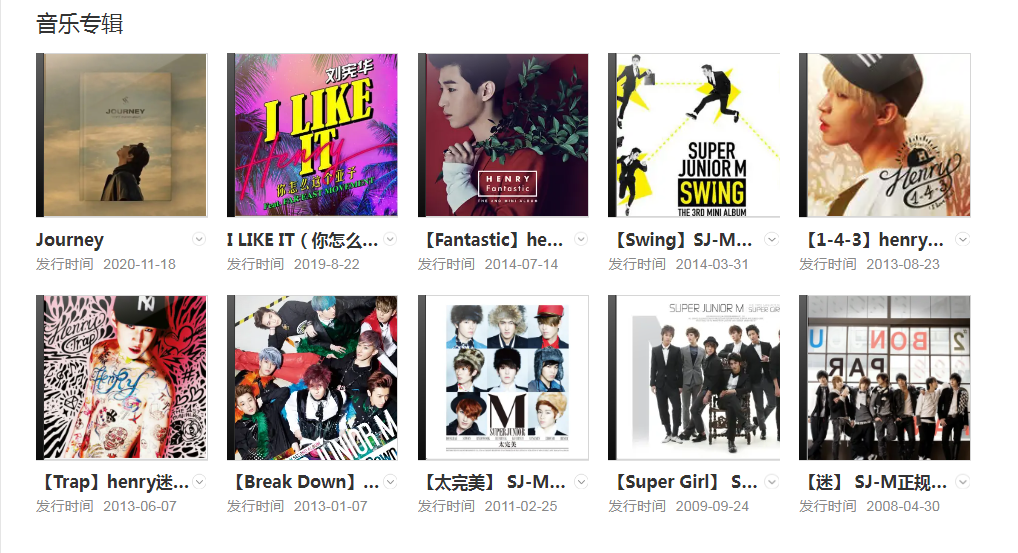This screenshot has height=553, width=1018.
Task: Open the Break Down album cover
Action: [x=313, y=377]
